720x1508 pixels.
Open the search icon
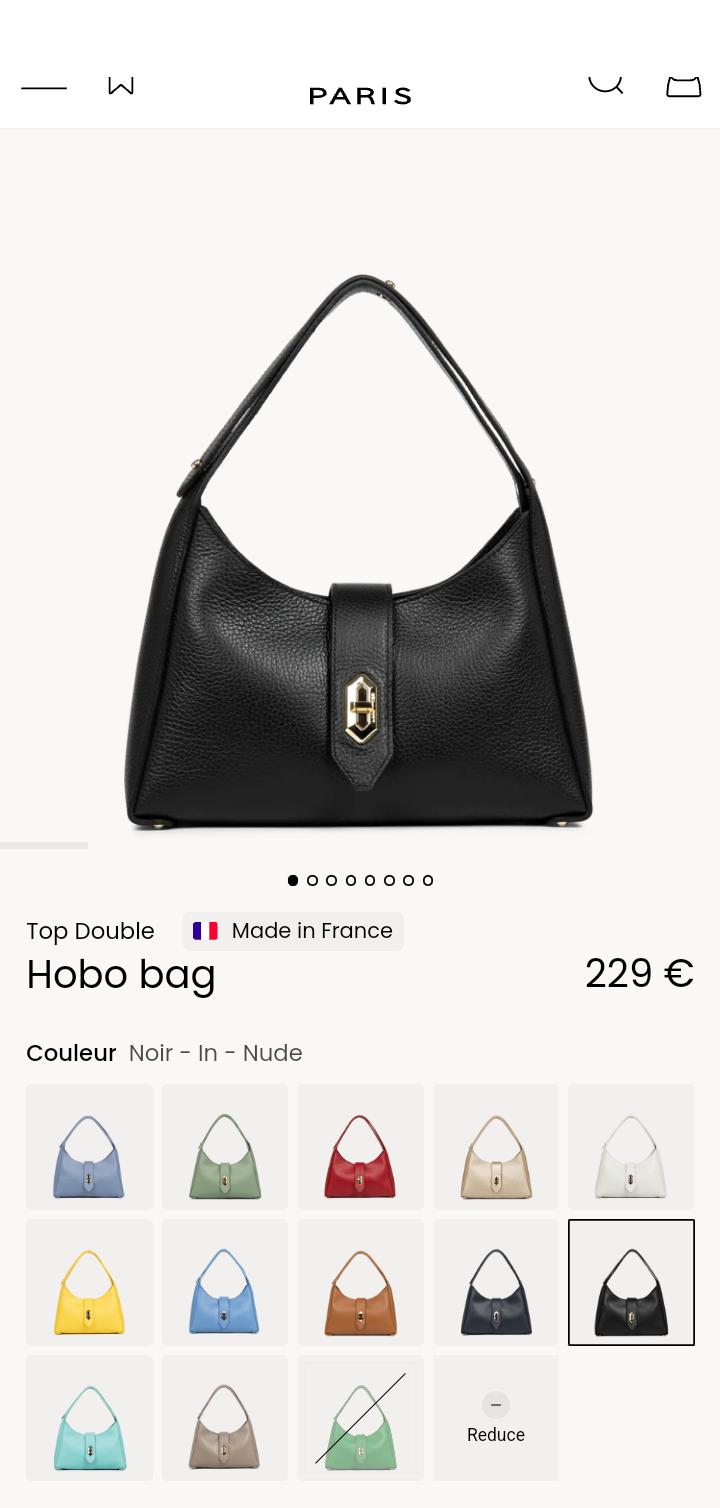tap(606, 84)
